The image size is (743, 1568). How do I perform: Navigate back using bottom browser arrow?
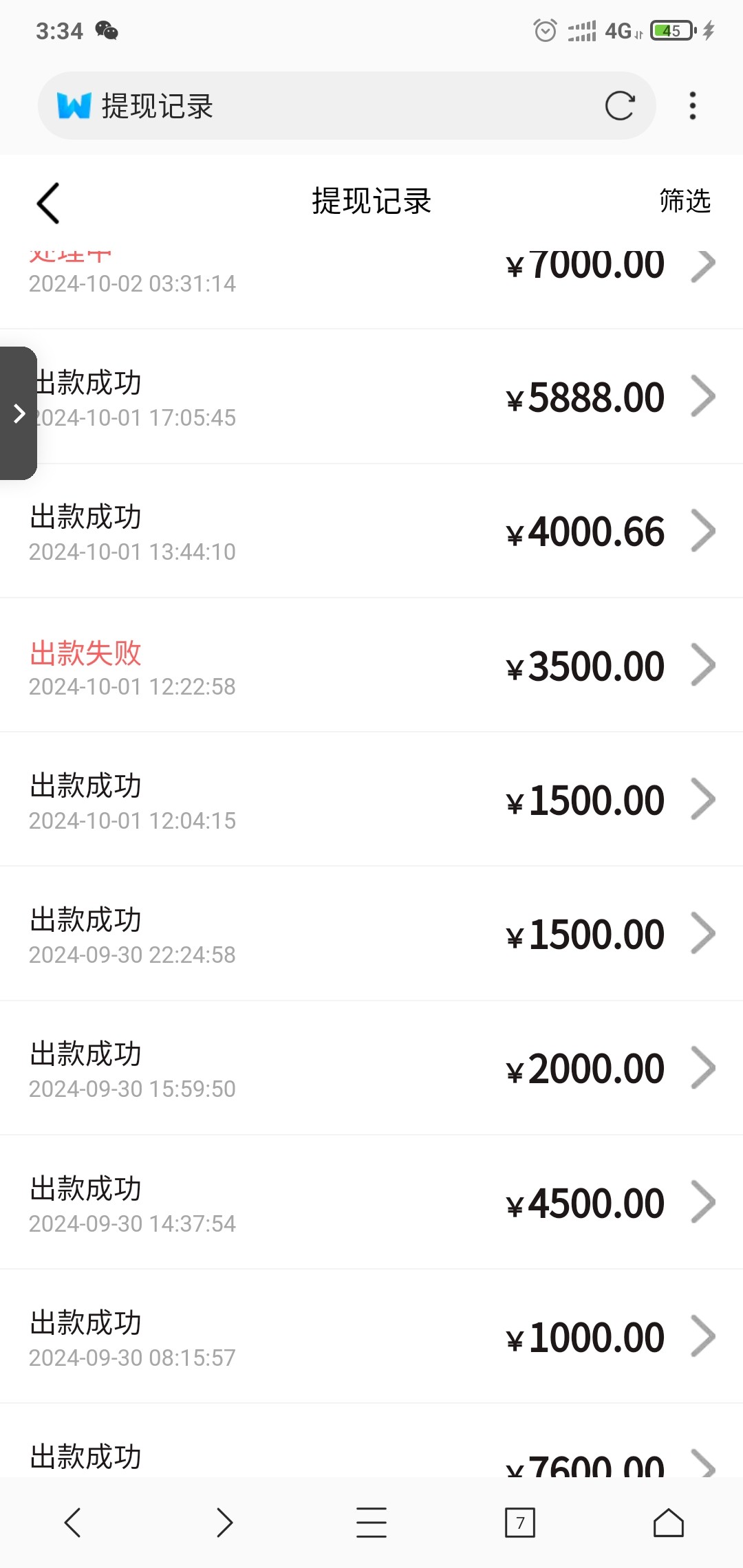[x=73, y=1523]
